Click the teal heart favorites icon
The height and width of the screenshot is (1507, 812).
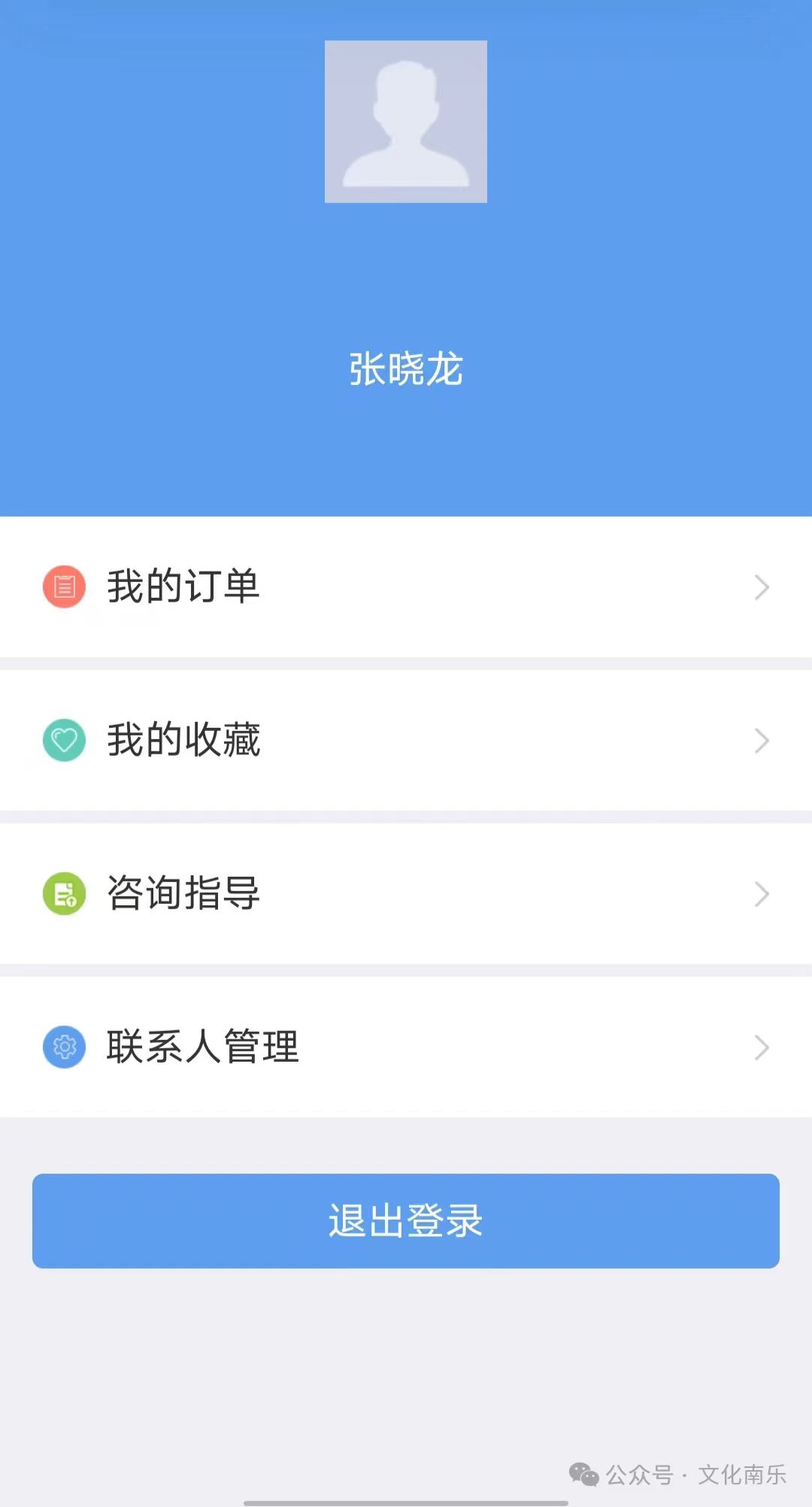(x=65, y=741)
